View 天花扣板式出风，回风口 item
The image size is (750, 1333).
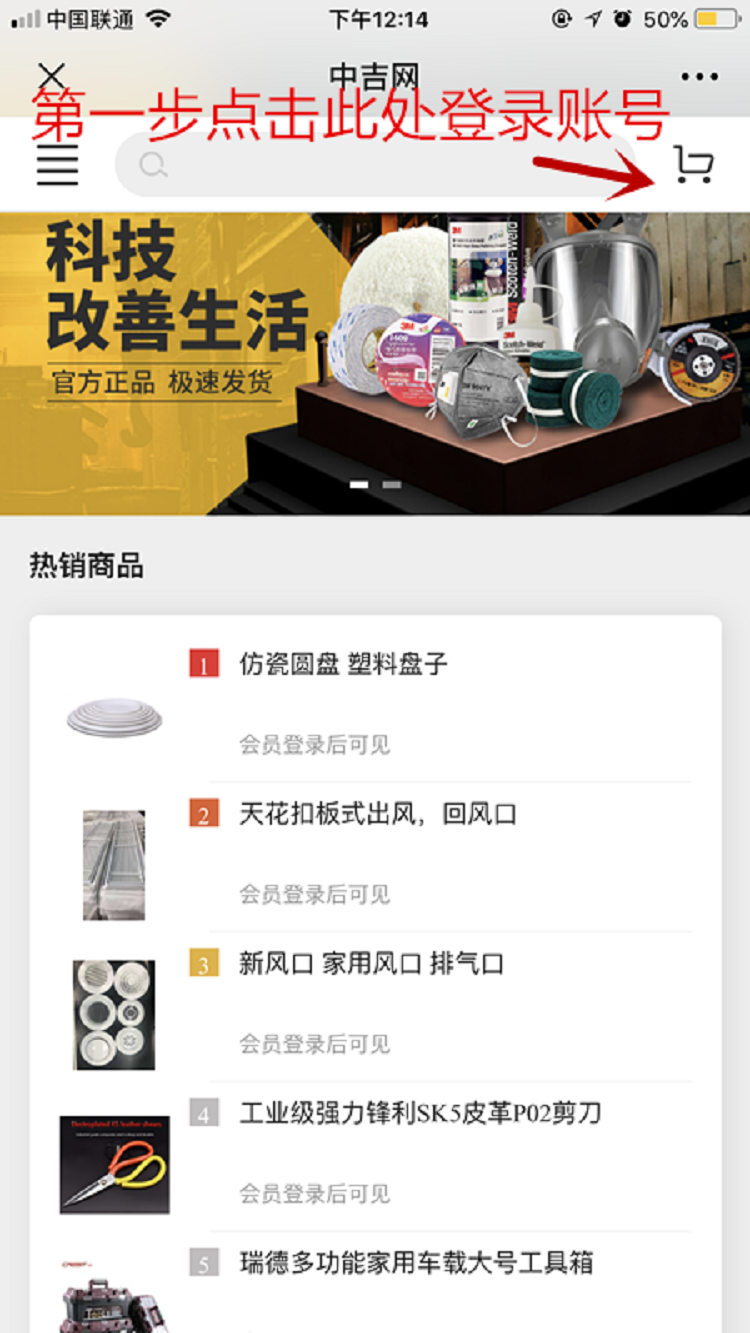[x=375, y=857]
